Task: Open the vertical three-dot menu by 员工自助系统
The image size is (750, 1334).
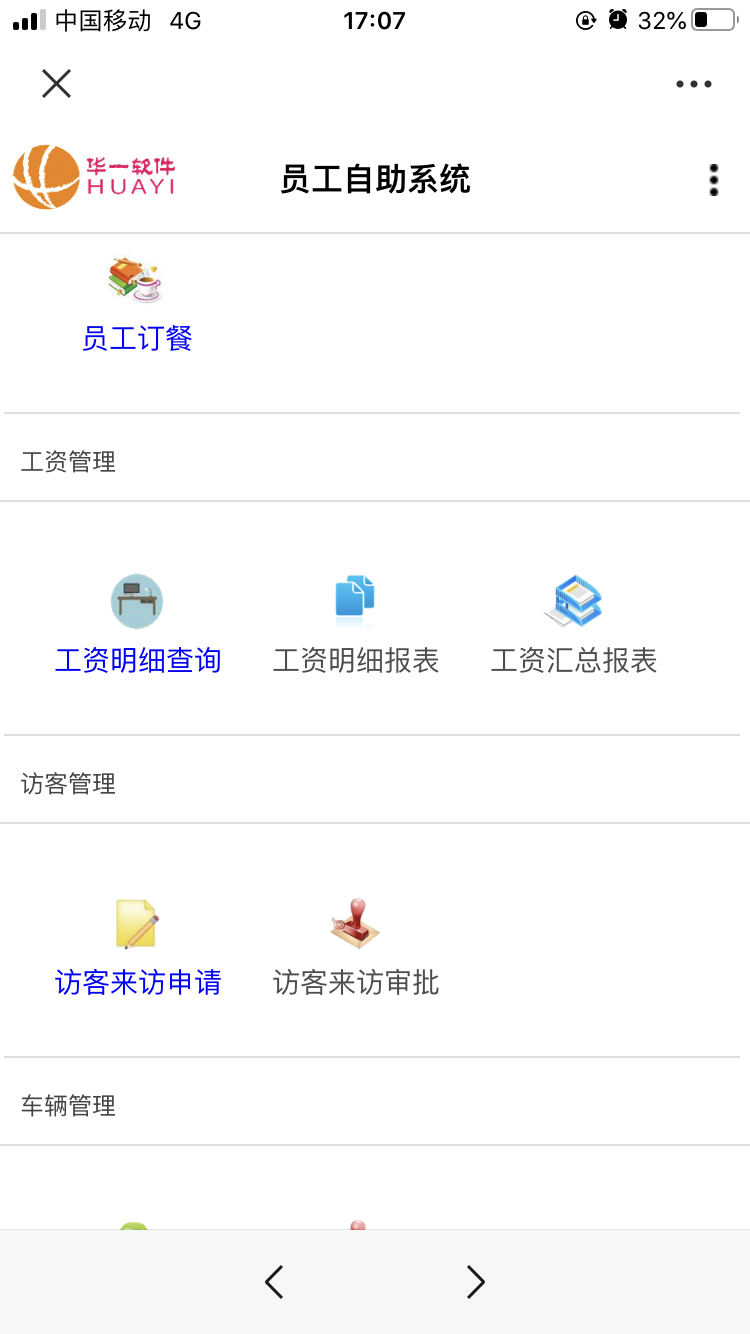Action: tap(713, 180)
